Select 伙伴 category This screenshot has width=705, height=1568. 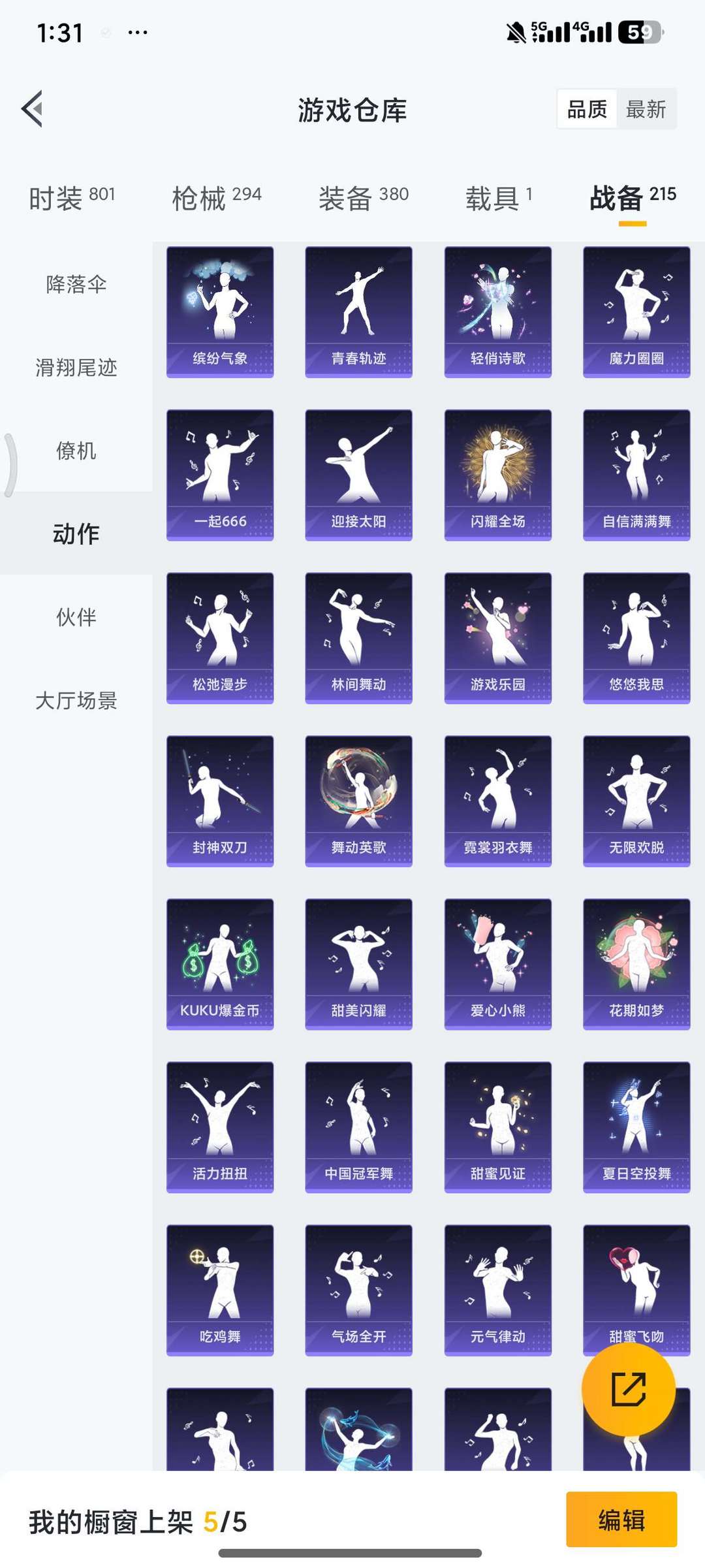point(76,617)
